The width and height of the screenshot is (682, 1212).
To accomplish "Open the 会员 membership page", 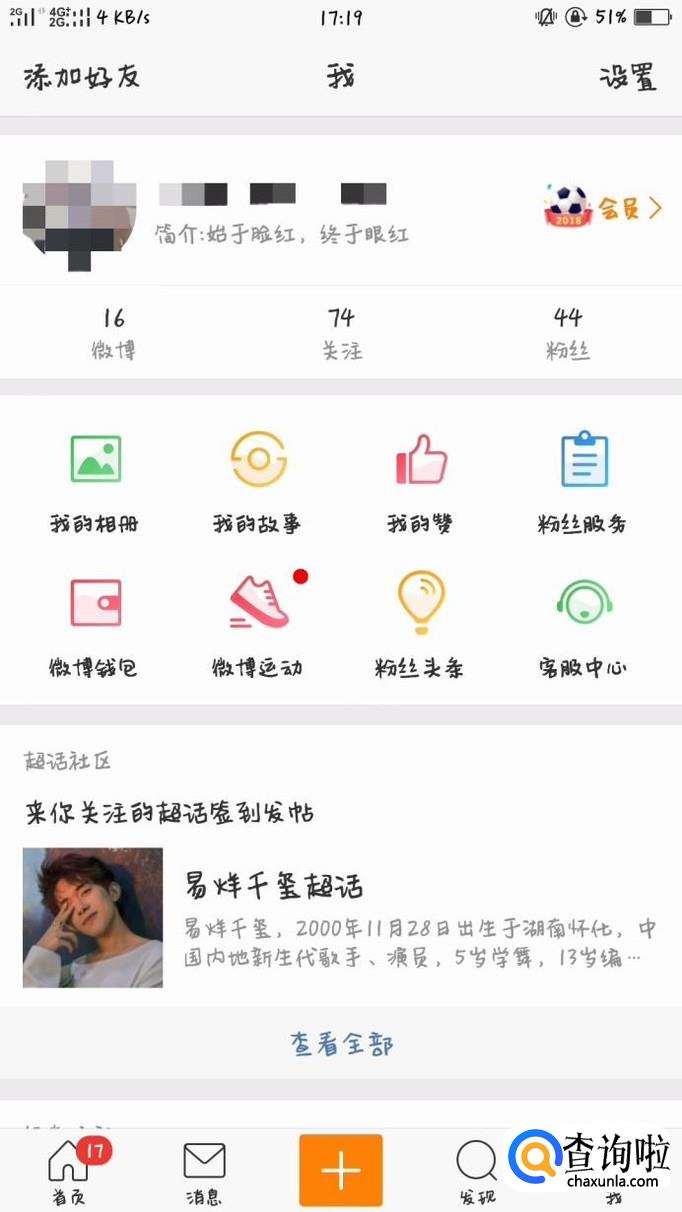I will click(x=603, y=208).
